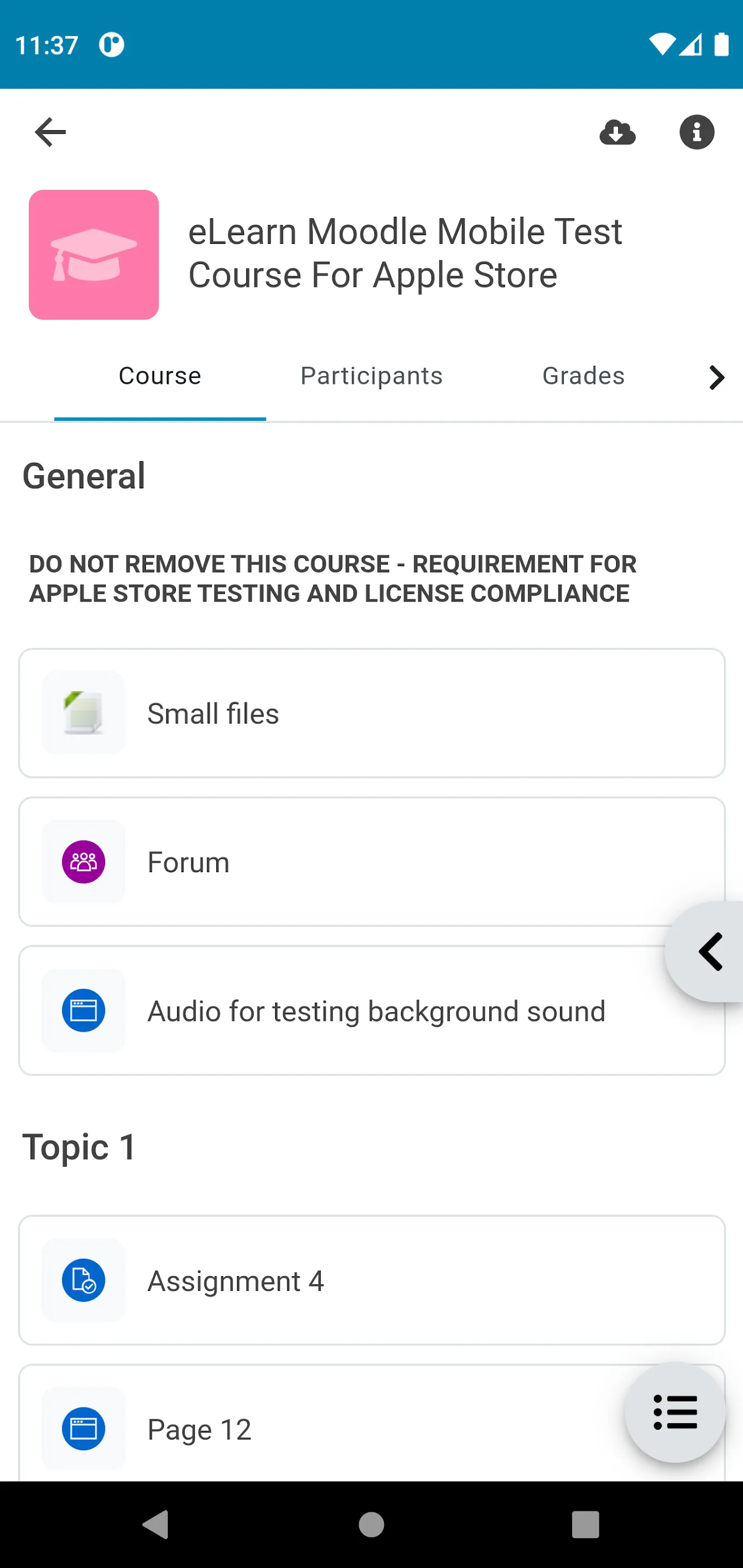The width and height of the screenshot is (743, 1568).
Task: Tap the audio page browser icon
Action: tap(83, 1010)
